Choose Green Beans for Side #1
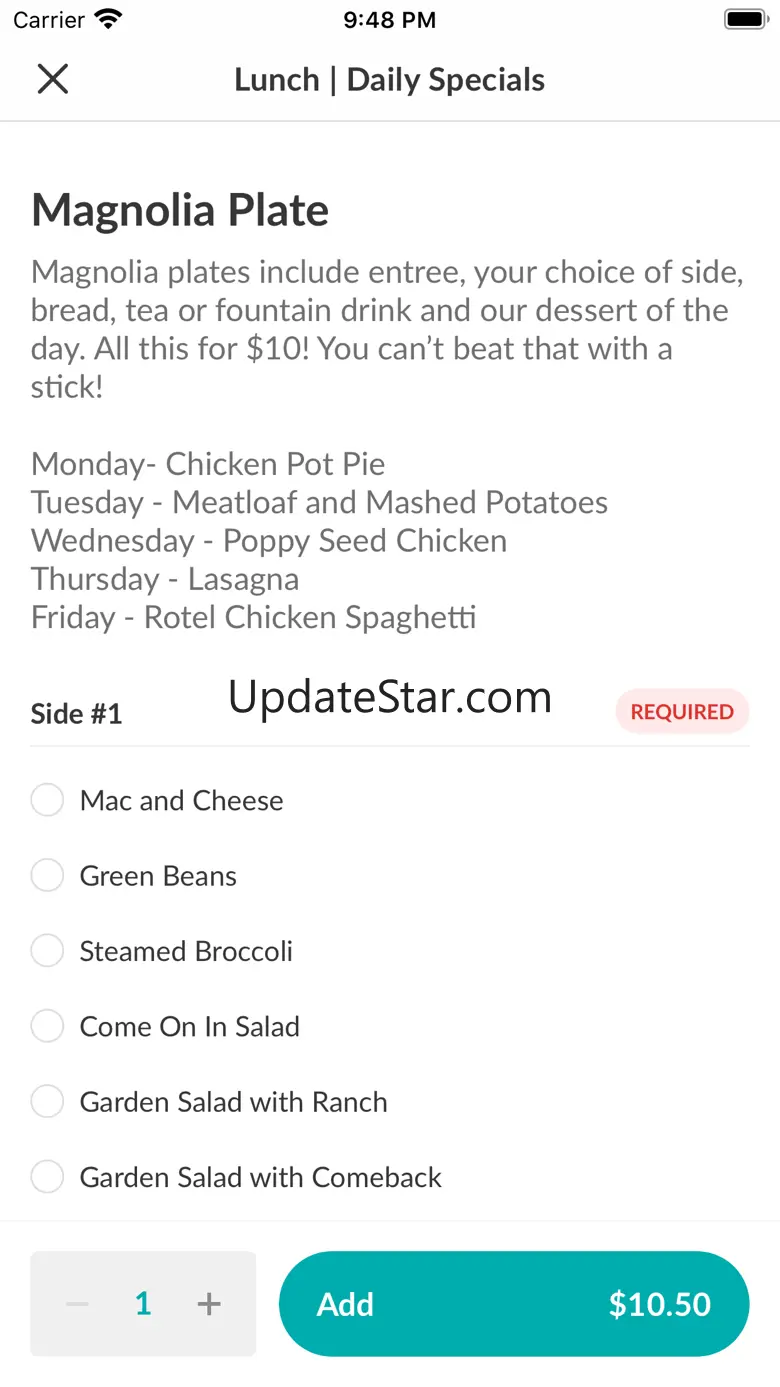This screenshot has width=780, height=1387. (x=47, y=876)
